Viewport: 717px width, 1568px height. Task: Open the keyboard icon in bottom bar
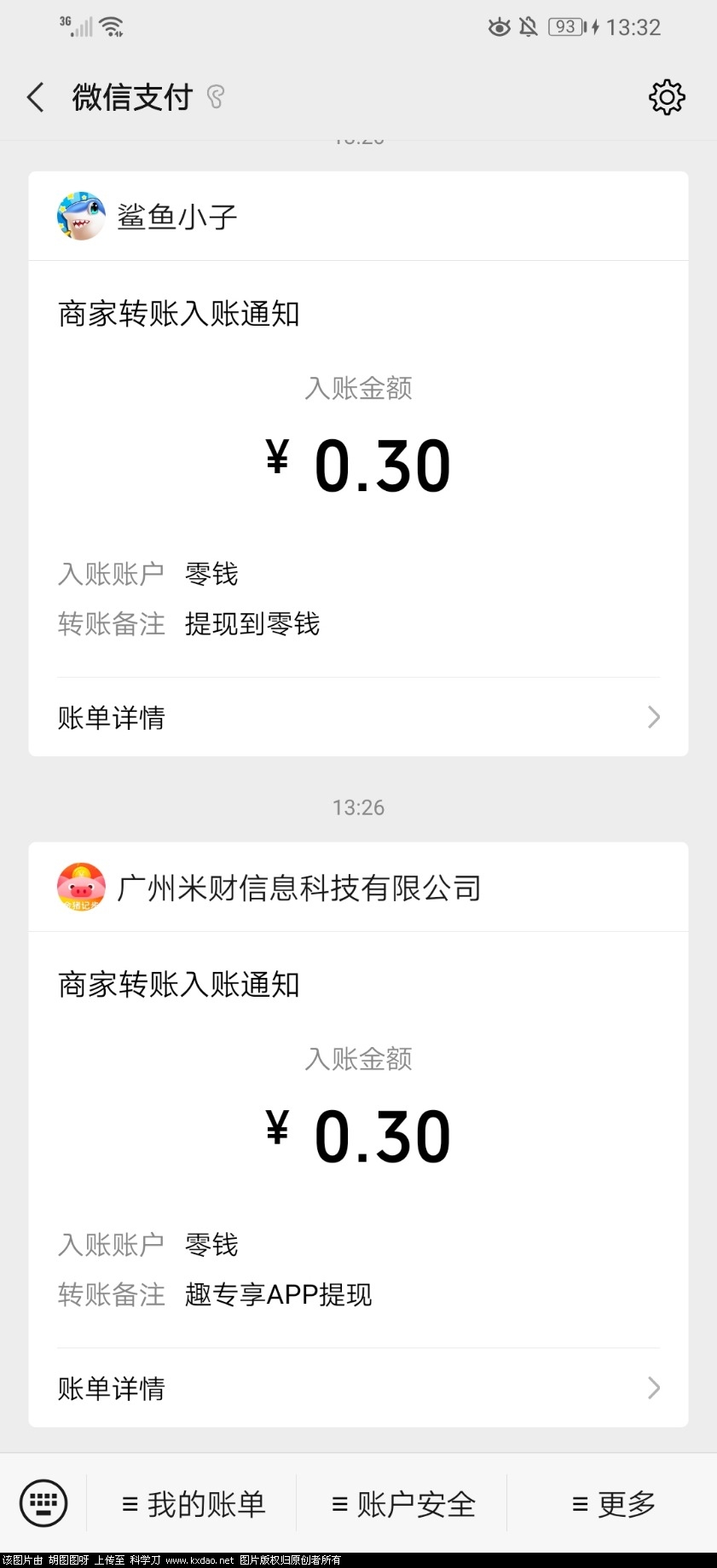43,1503
